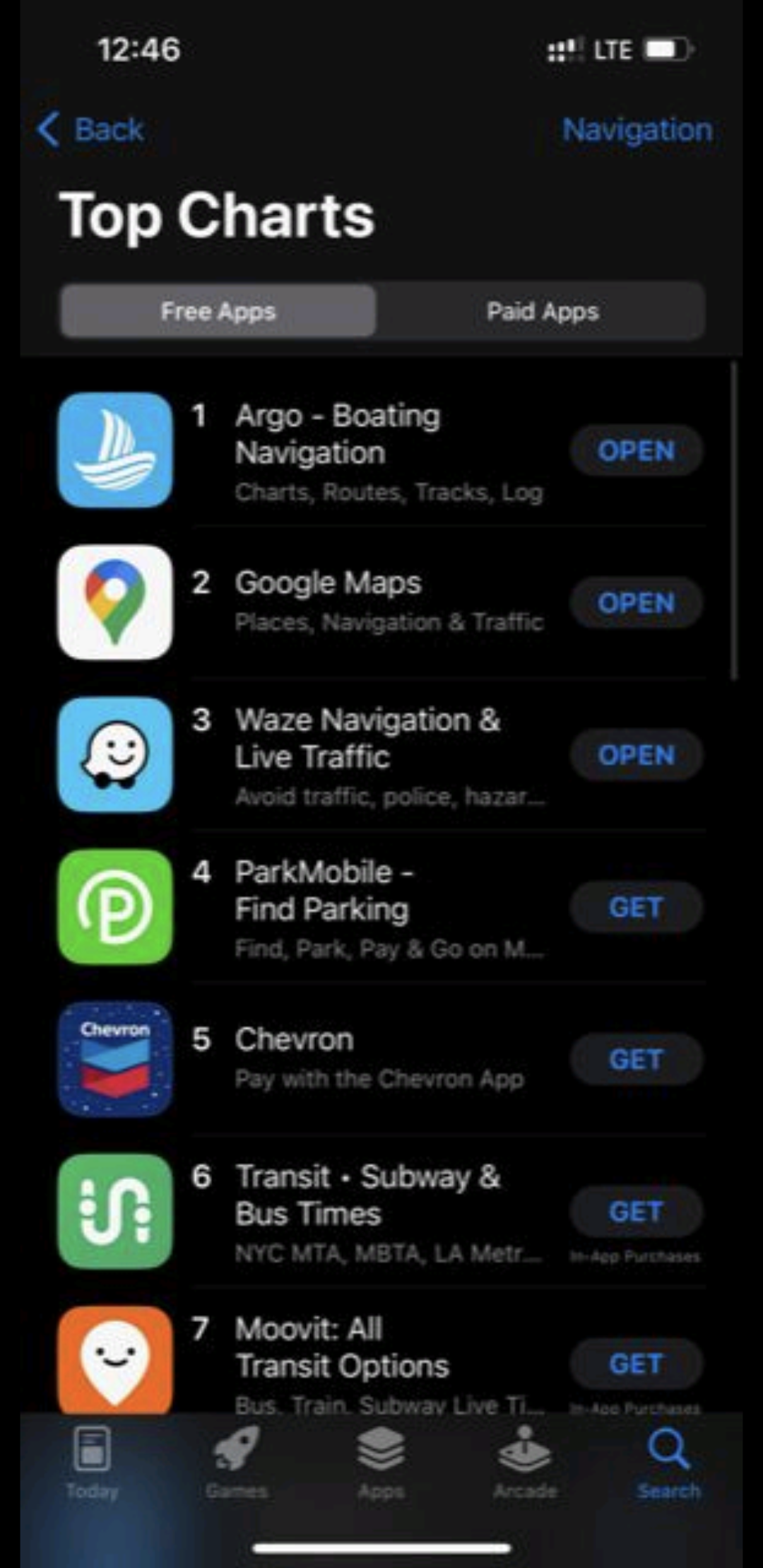The width and height of the screenshot is (763, 1568).
Task: Tap OPEN next to Google Maps
Action: pyautogui.click(x=636, y=602)
